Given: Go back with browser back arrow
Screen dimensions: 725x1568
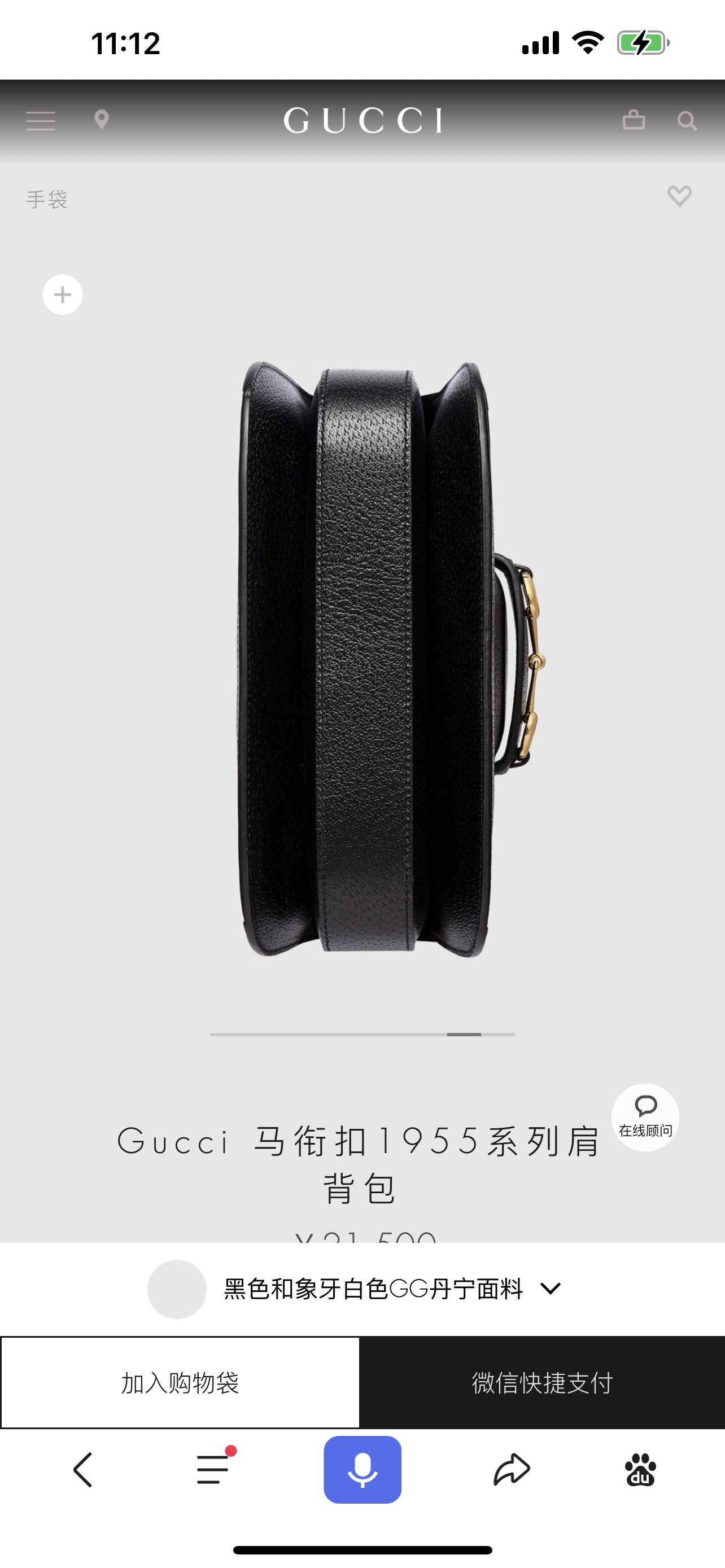Looking at the screenshot, I should tap(84, 1469).
